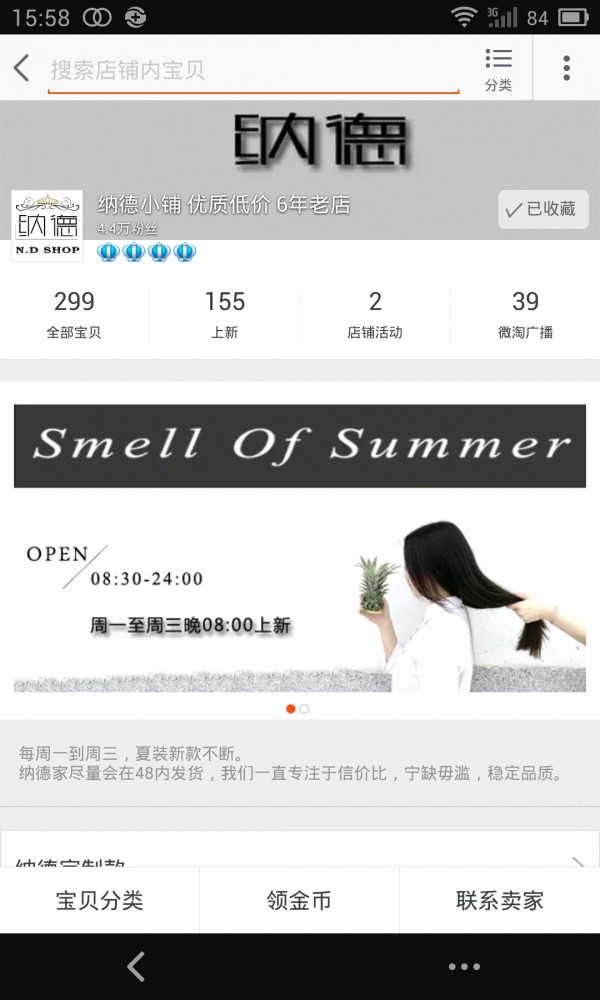
Task: Expand the 纳德定制款 row
Action: [300, 853]
